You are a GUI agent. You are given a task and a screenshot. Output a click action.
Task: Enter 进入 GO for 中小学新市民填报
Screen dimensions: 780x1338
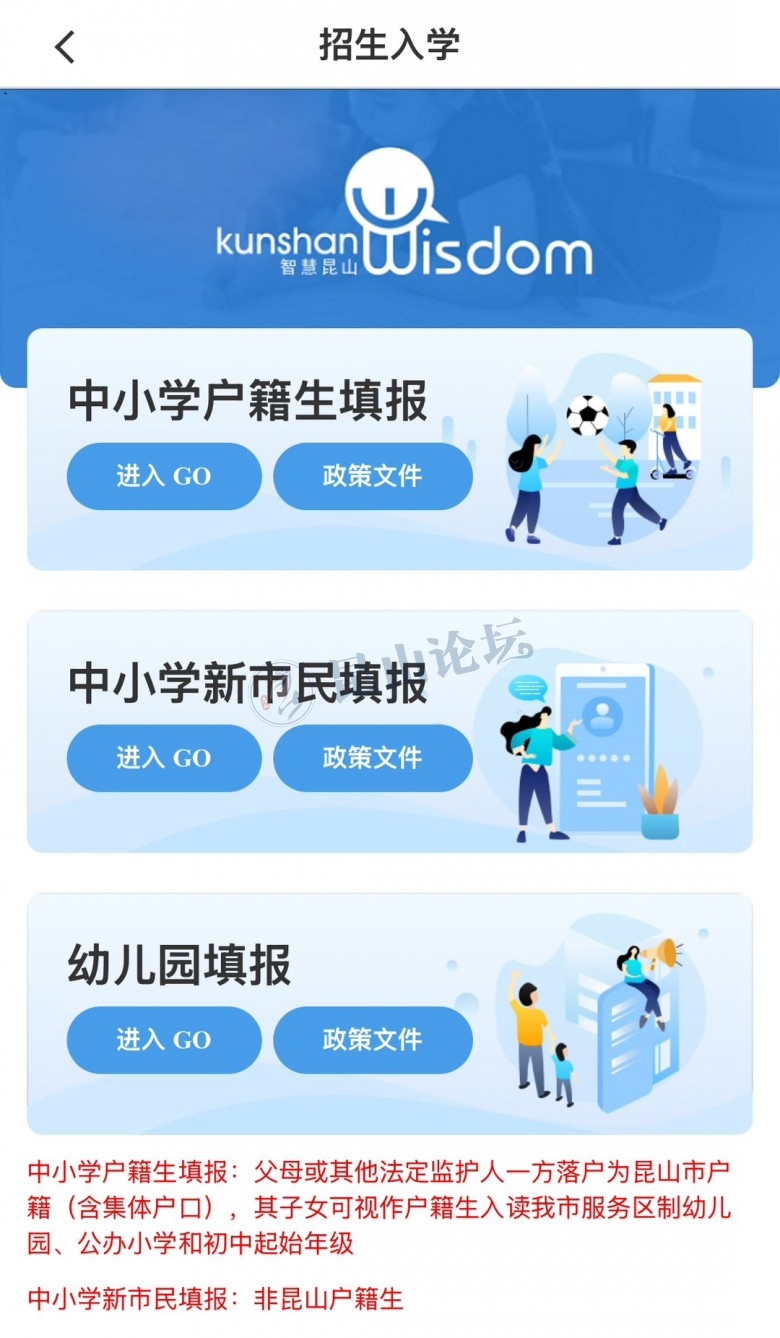coord(164,758)
